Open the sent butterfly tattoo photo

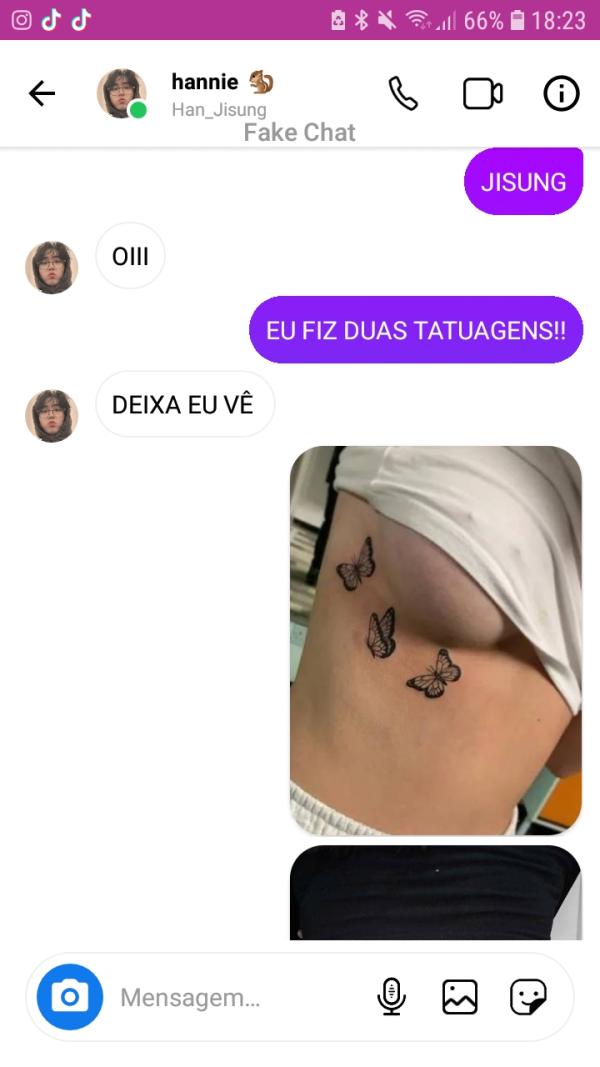435,640
